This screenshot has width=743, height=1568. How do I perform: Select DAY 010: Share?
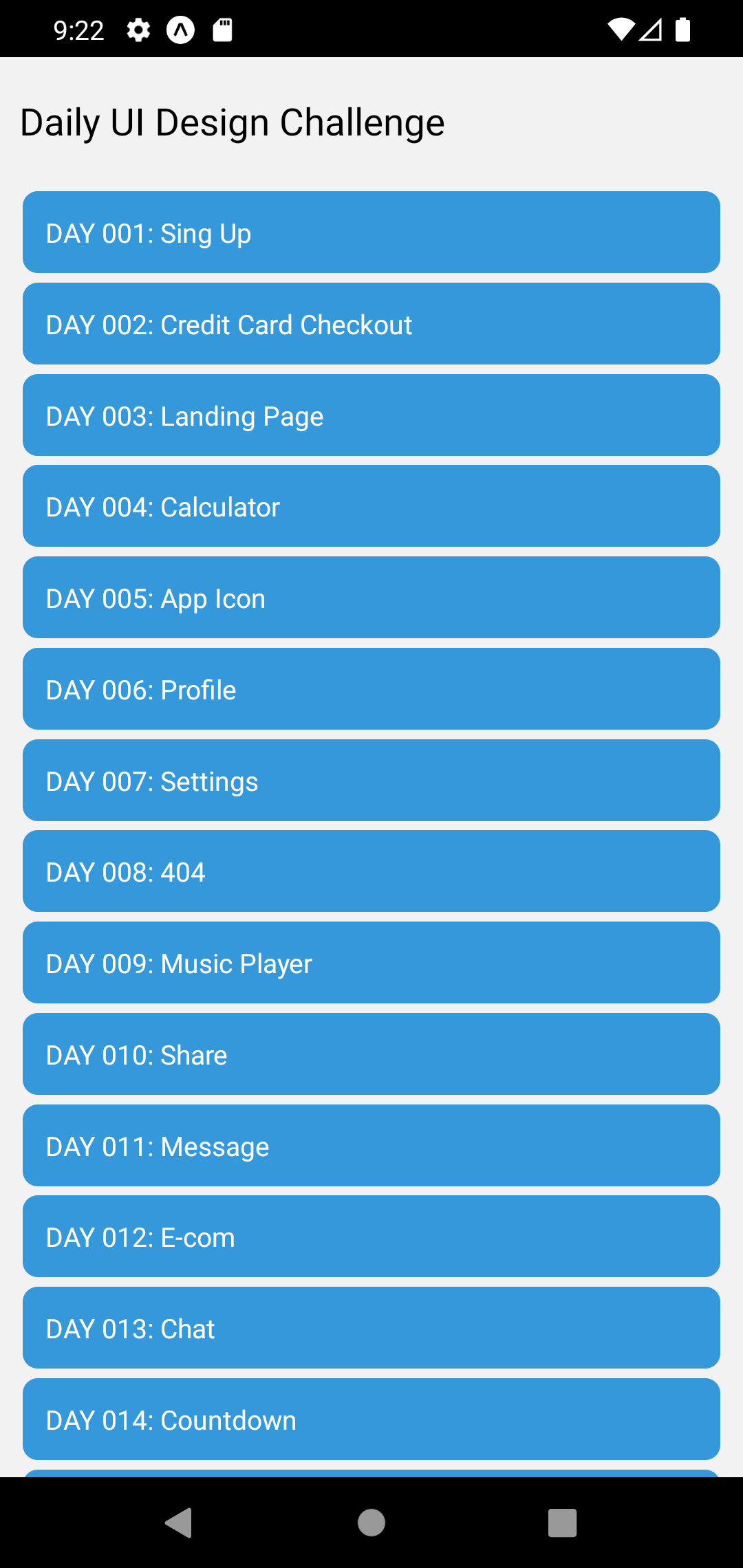tap(371, 1054)
